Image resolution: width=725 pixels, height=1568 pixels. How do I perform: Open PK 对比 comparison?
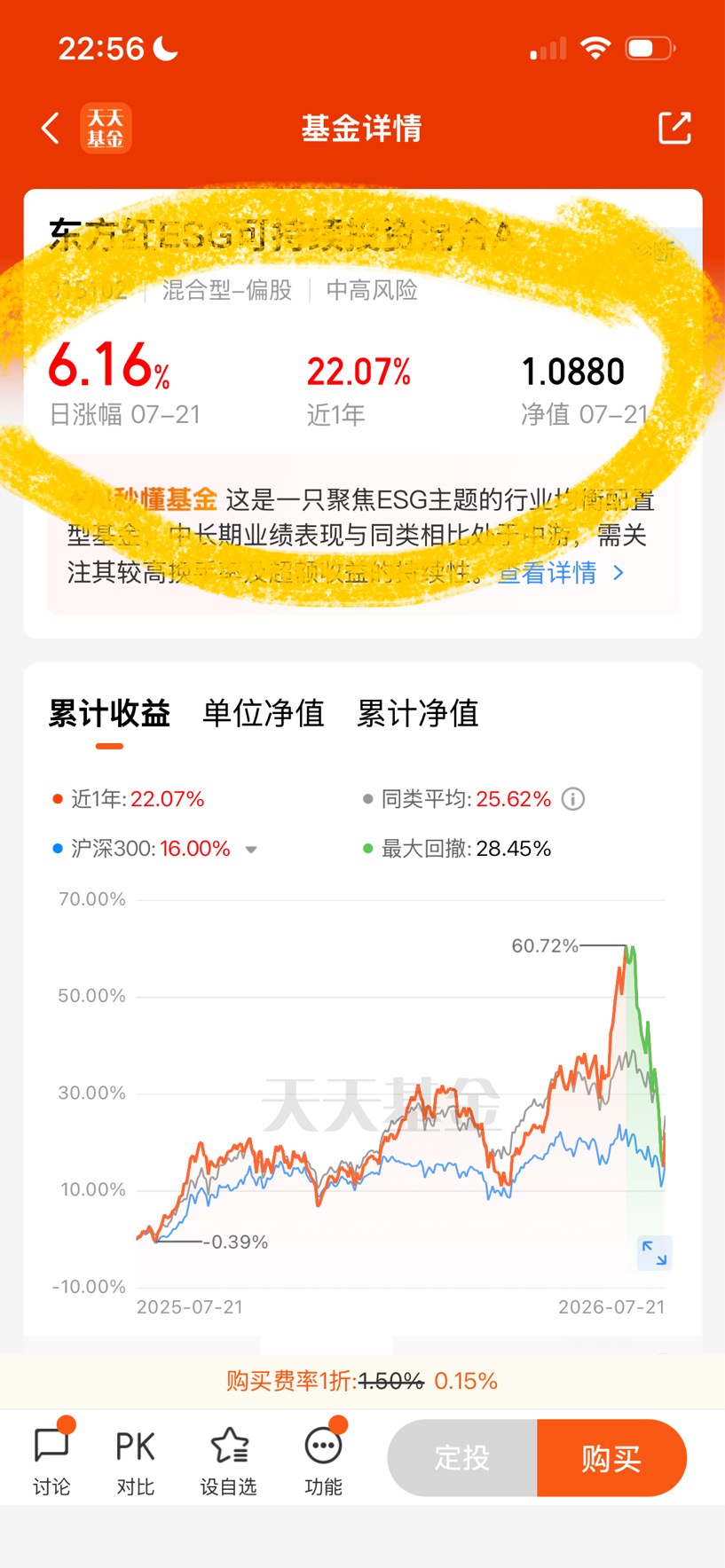point(136,1458)
